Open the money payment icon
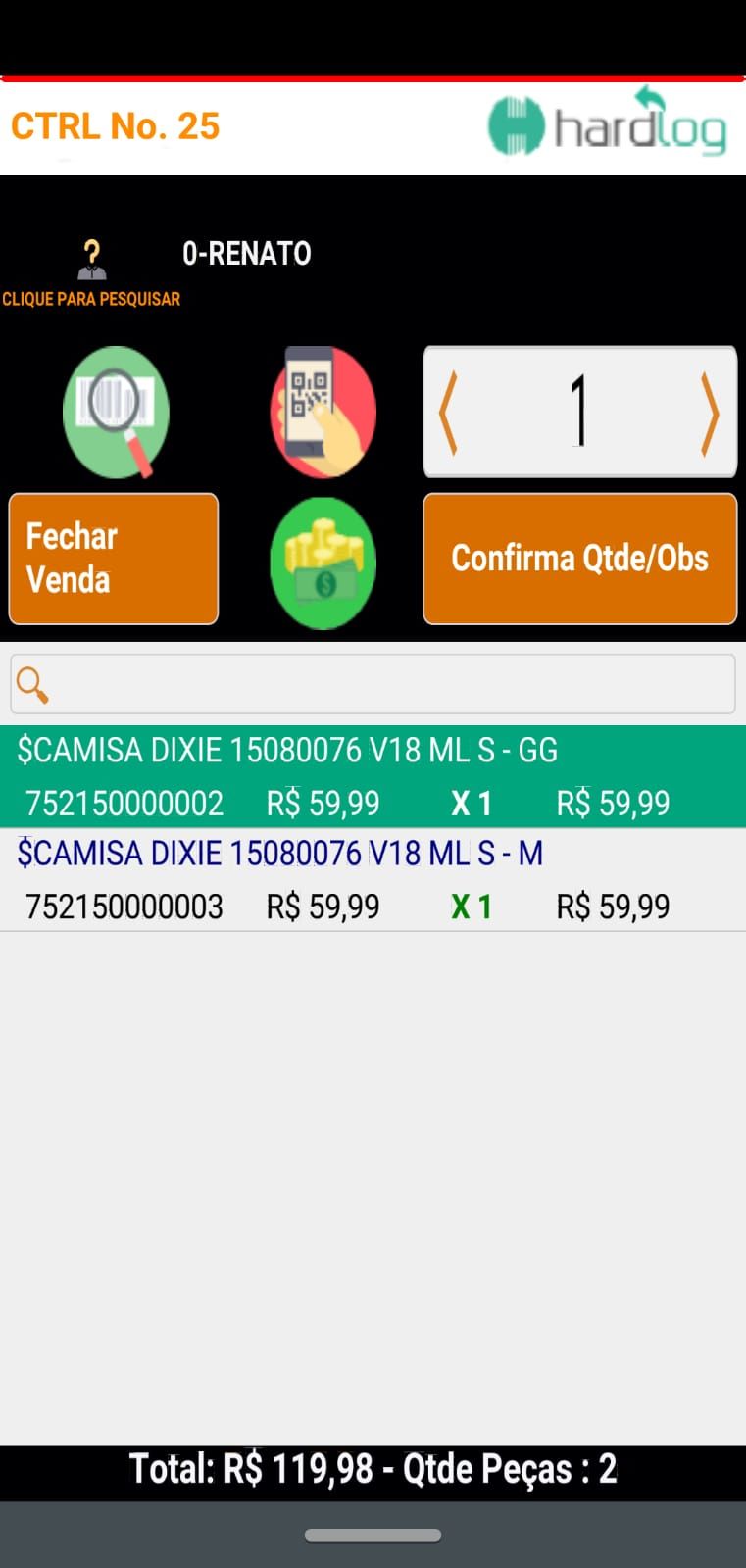 (323, 563)
